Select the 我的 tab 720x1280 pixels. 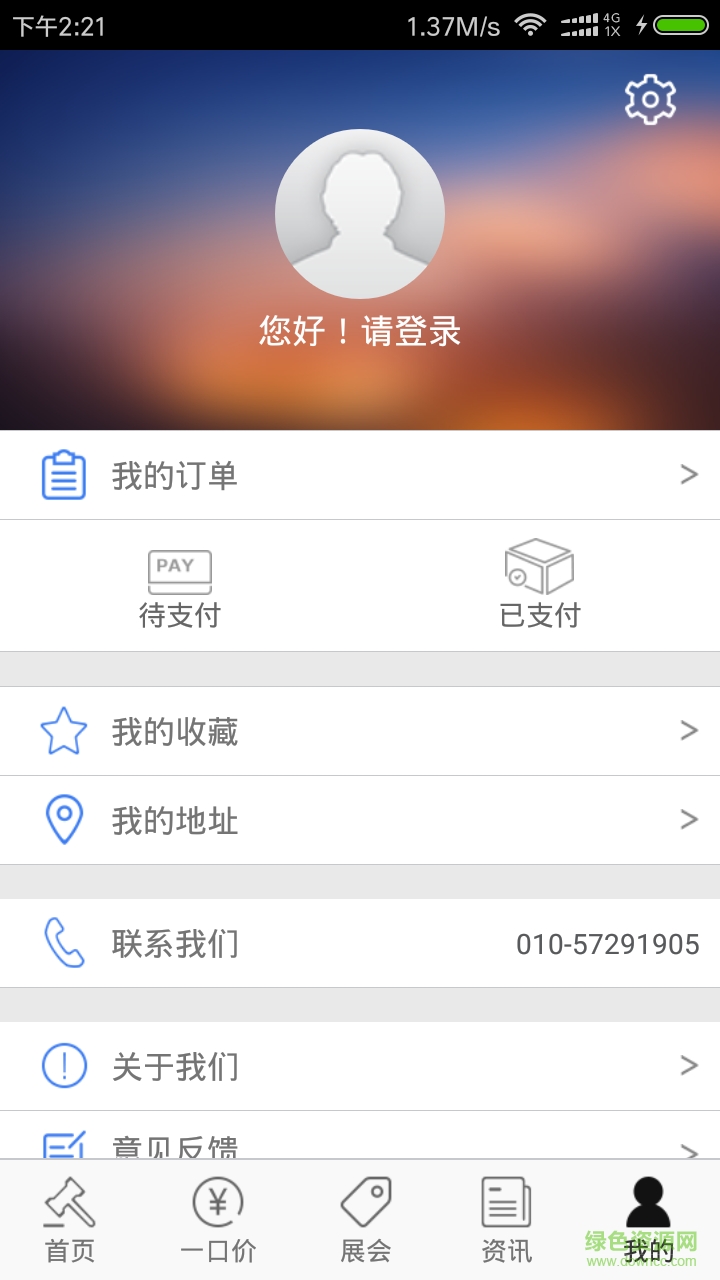pos(650,1218)
